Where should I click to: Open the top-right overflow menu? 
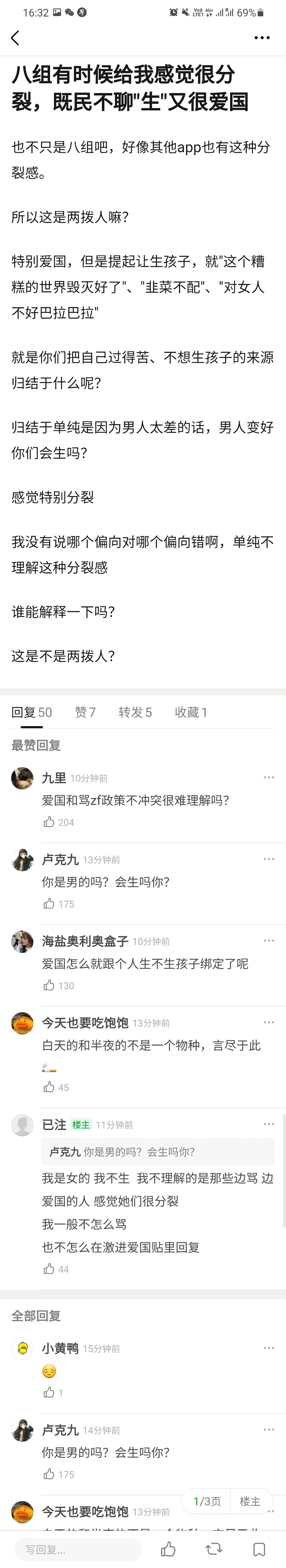click(x=262, y=38)
